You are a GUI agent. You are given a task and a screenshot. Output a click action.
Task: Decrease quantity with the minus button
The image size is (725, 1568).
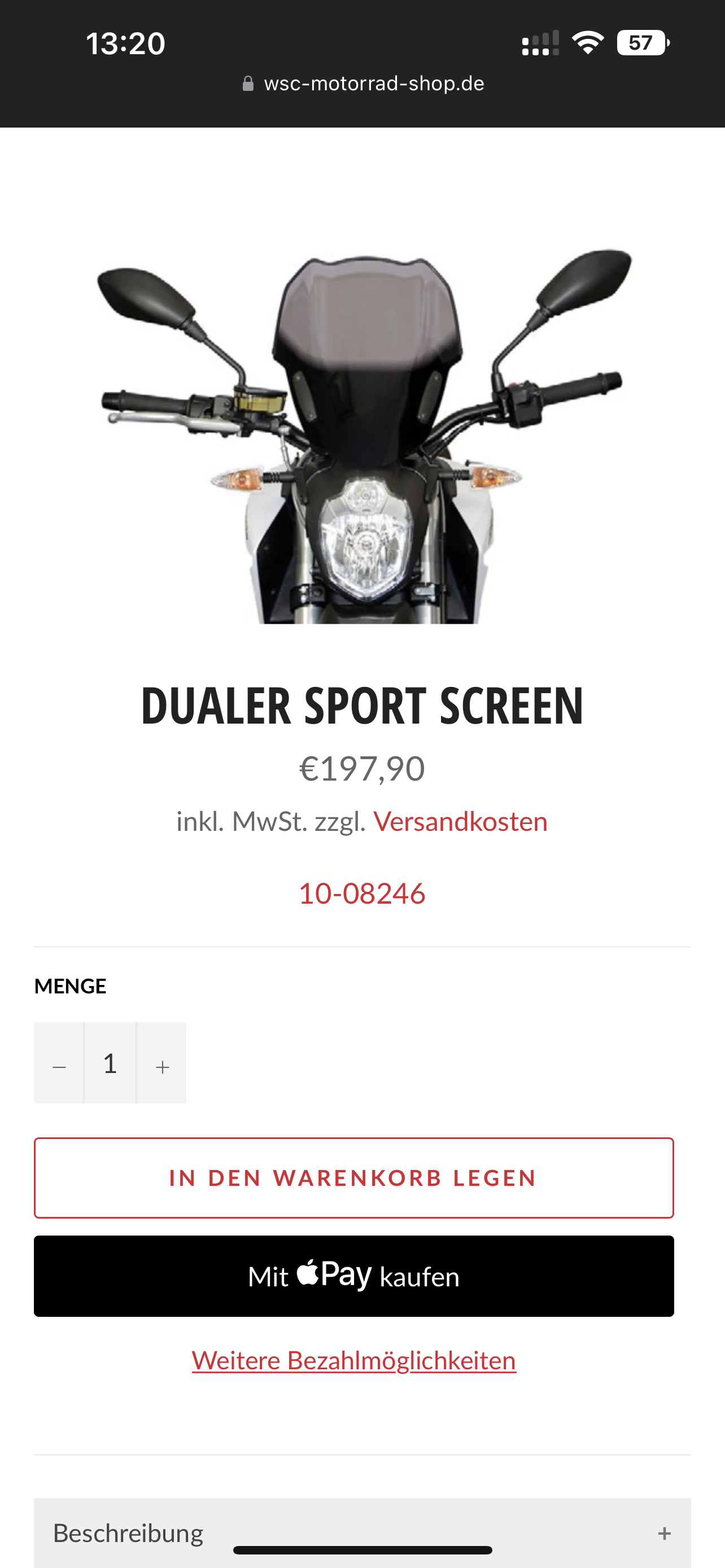(x=59, y=1063)
